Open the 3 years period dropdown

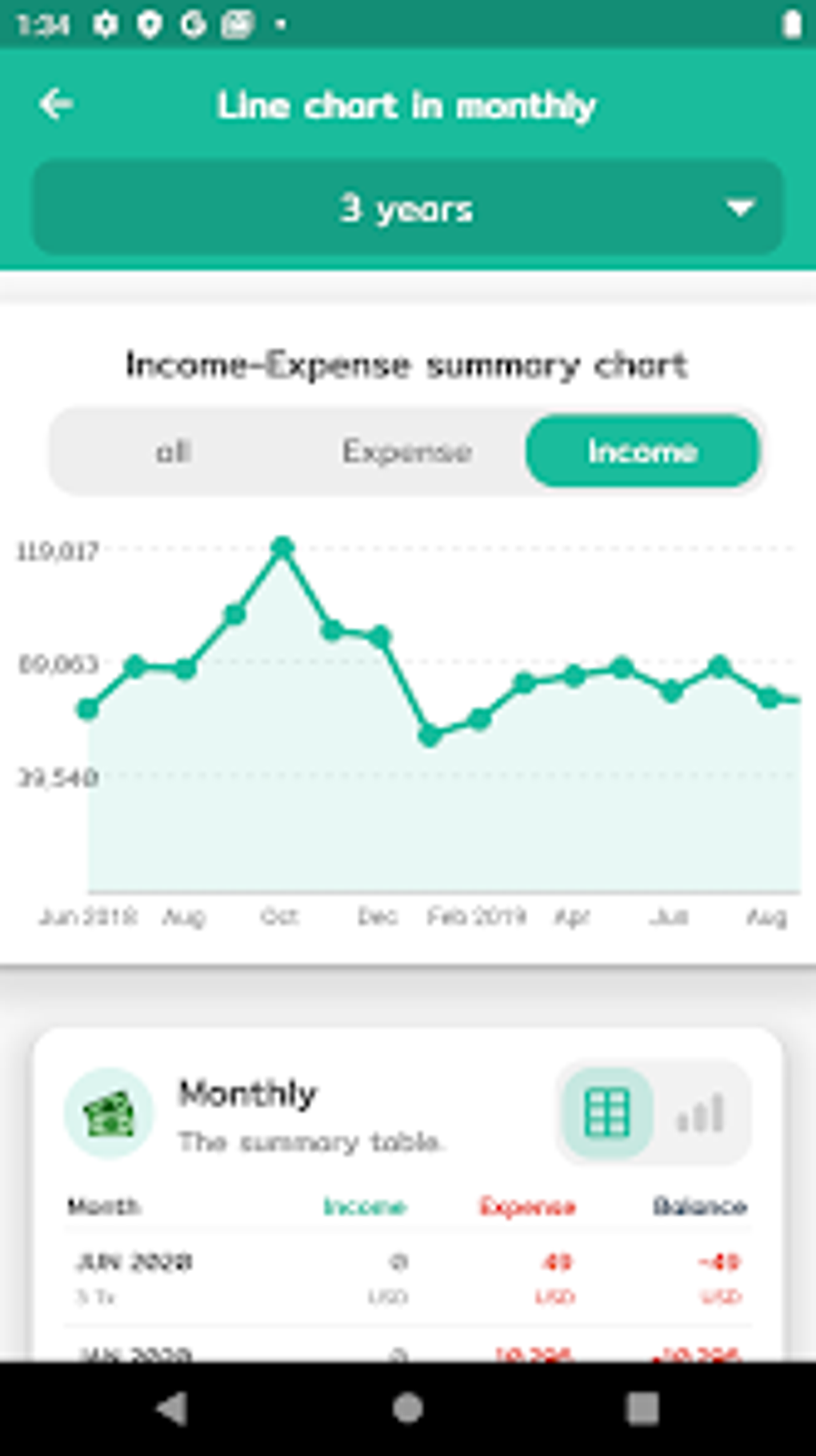[408, 208]
